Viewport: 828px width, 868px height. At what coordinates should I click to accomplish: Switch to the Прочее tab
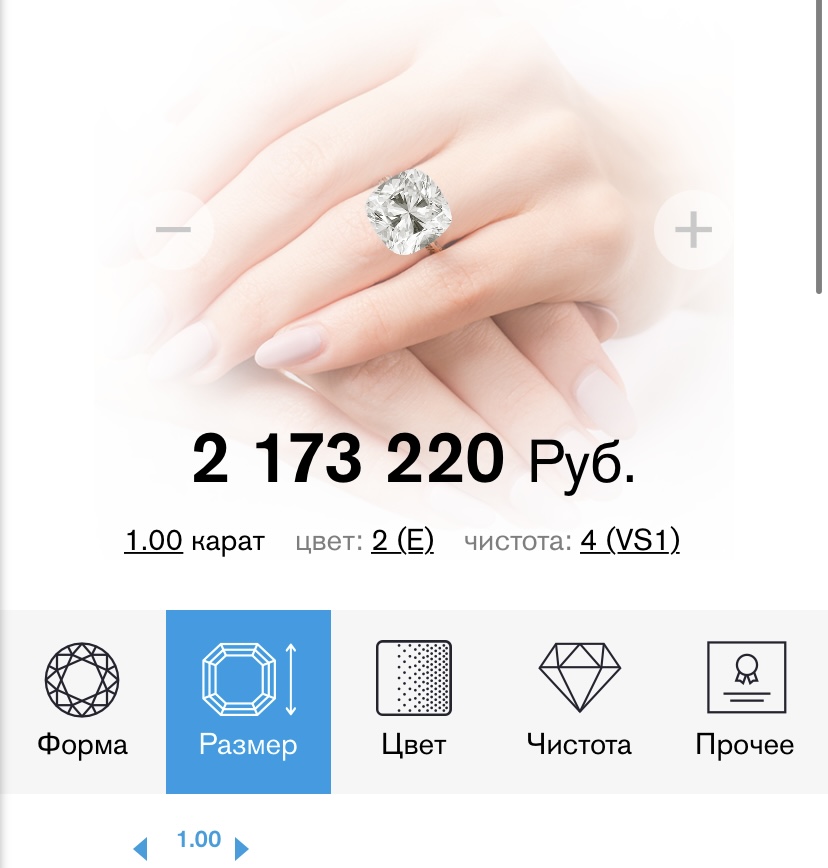coord(744,701)
